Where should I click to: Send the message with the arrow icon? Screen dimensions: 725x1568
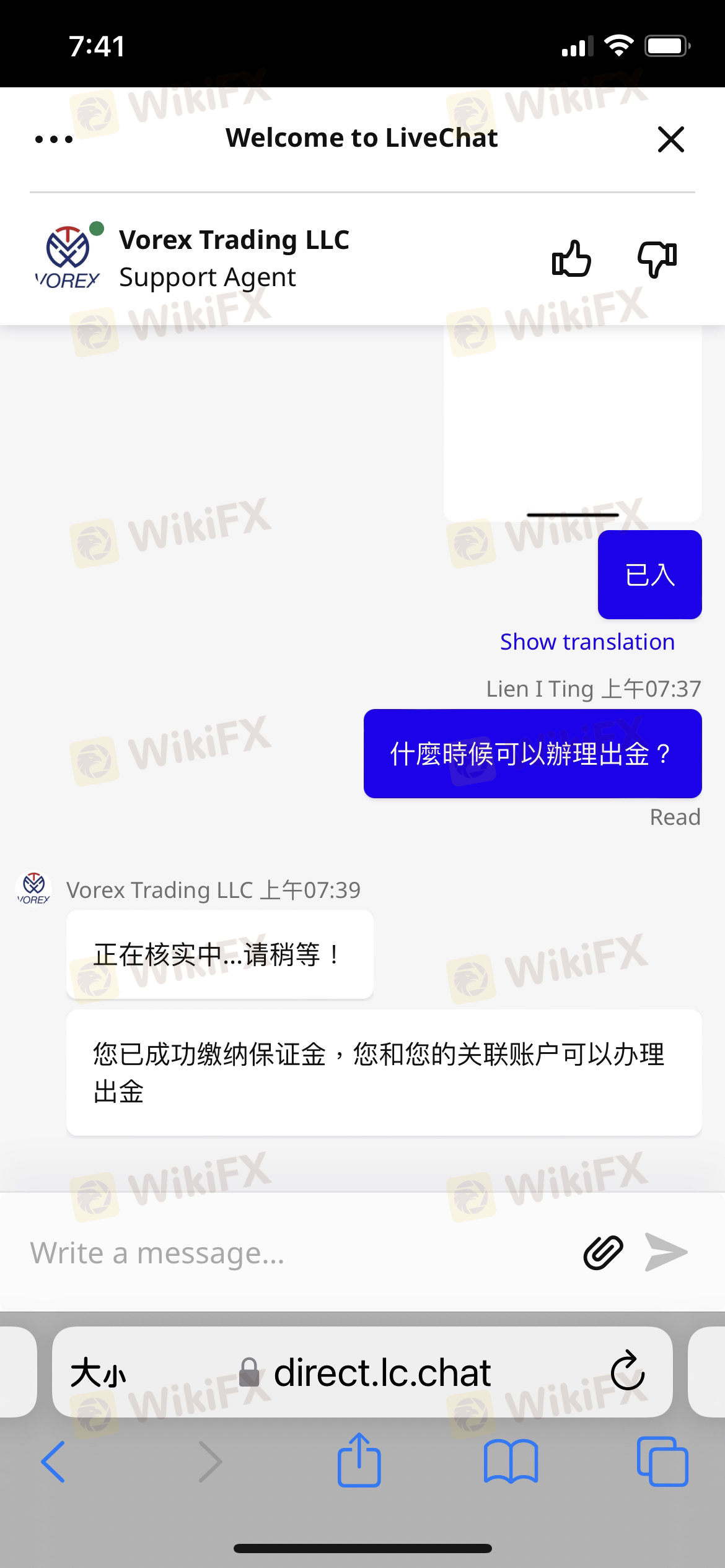pyautogui.click(x=666, y=1252)
